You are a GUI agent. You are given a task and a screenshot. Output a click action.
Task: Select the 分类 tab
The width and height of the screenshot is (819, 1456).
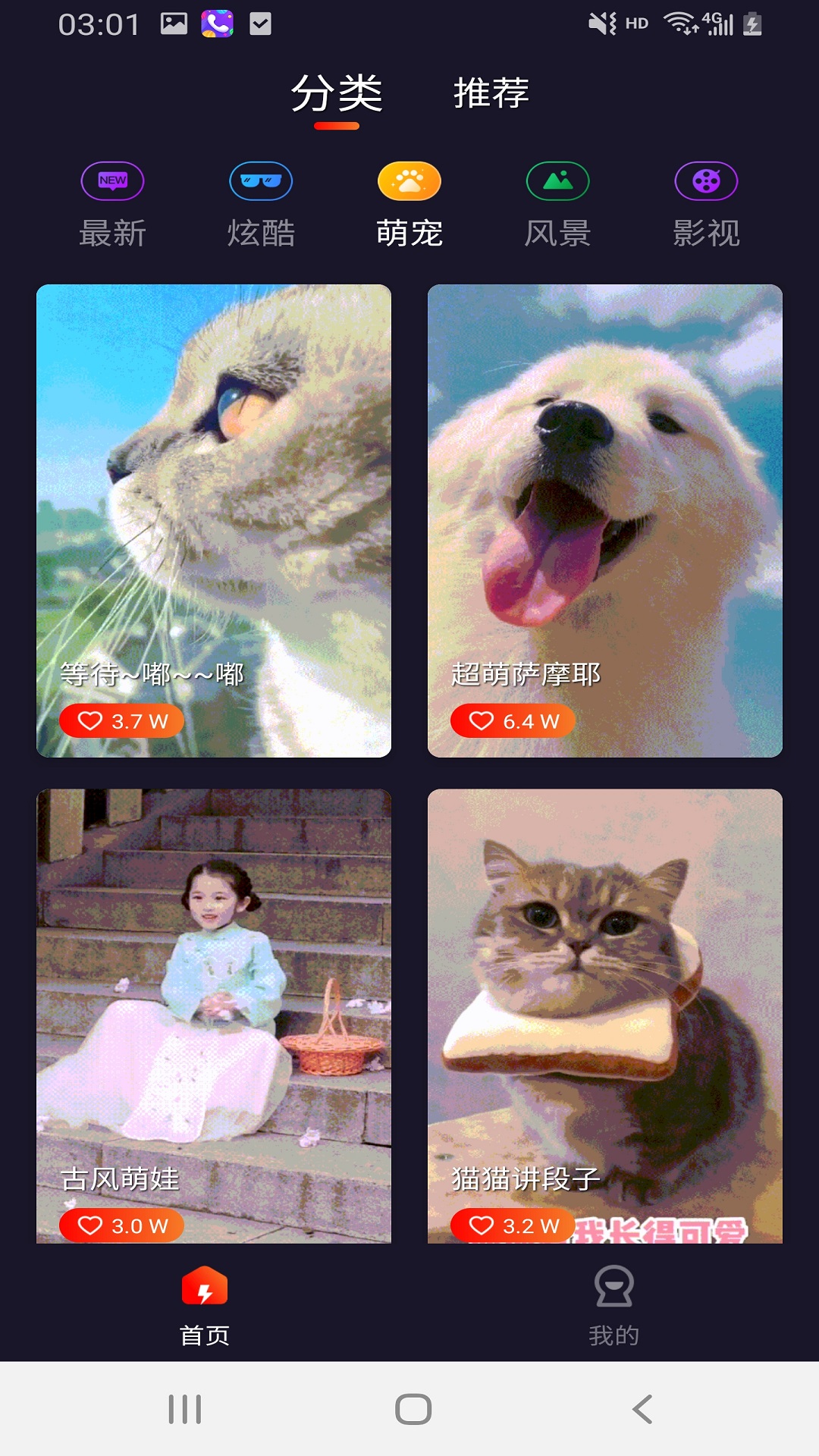[x=337, y=93]
